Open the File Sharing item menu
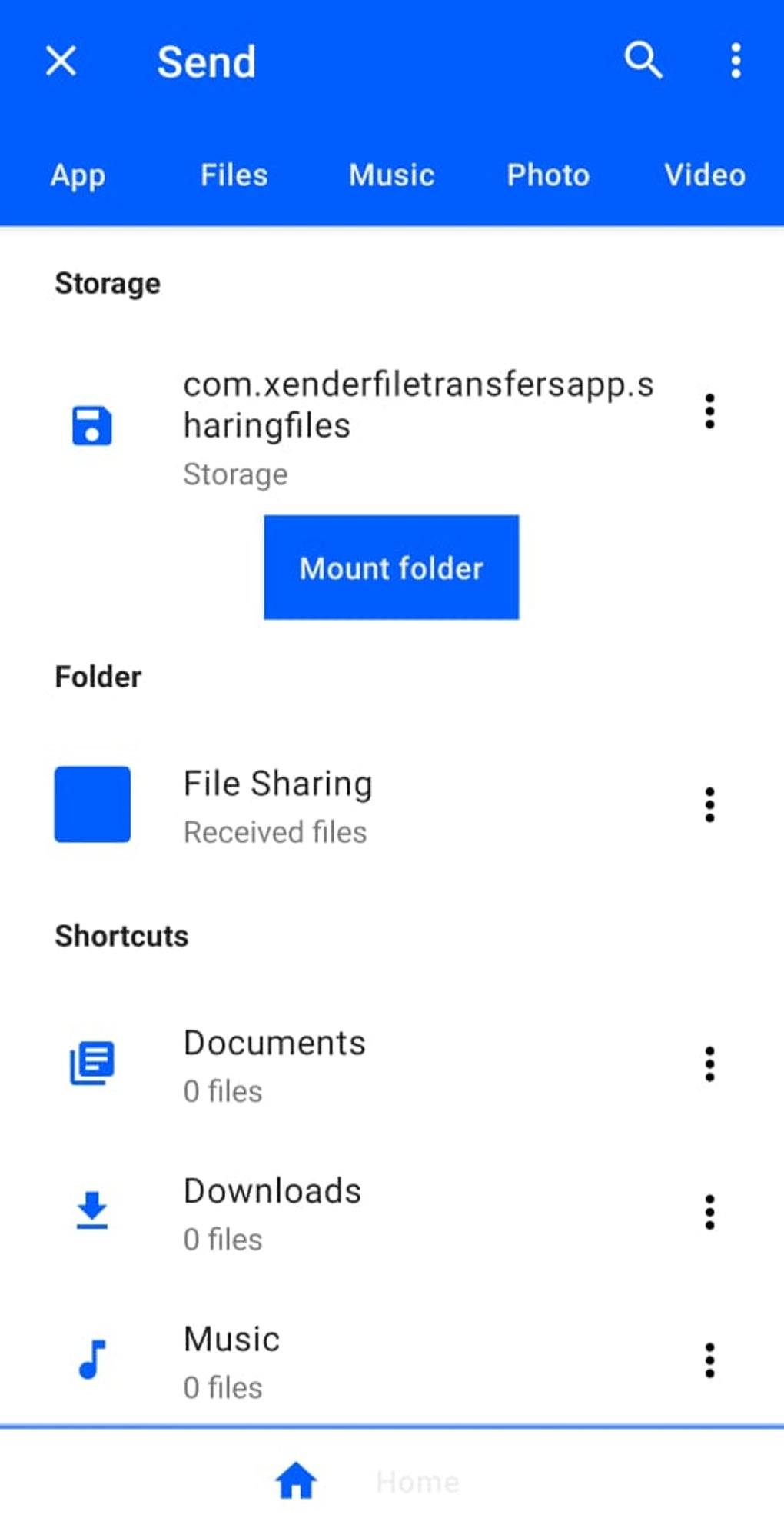This screenshot has width=784, height=1528. coord(709,804)
